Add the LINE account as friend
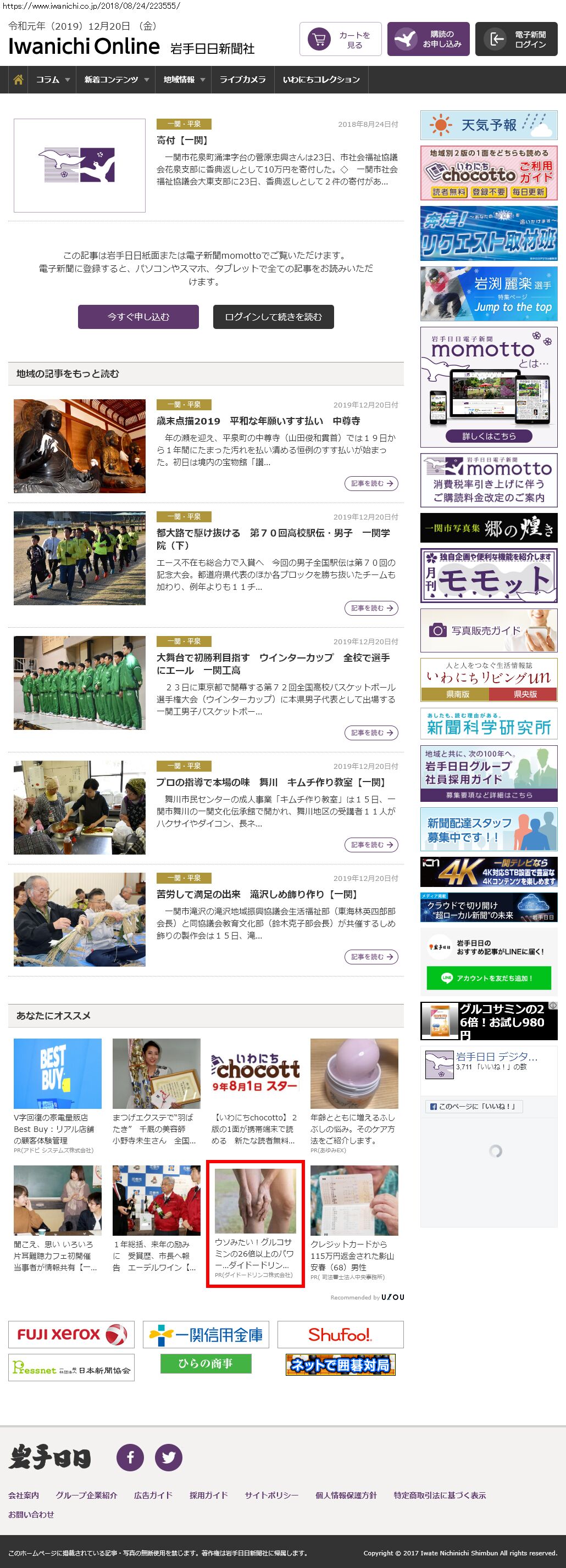The image size is (566, 1568). (x=489, y=978)
